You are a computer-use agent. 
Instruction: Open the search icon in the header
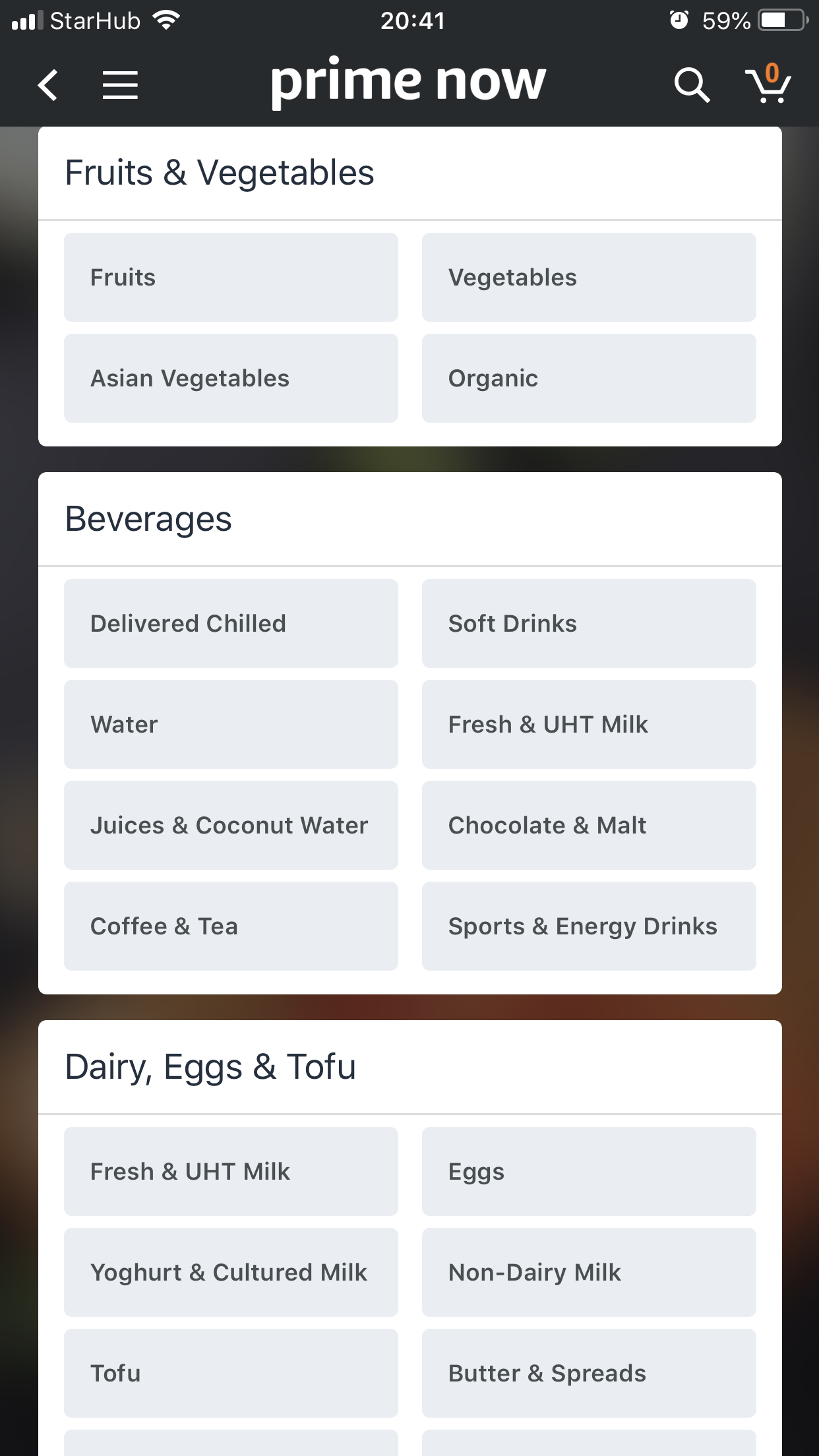click(692, 85)
